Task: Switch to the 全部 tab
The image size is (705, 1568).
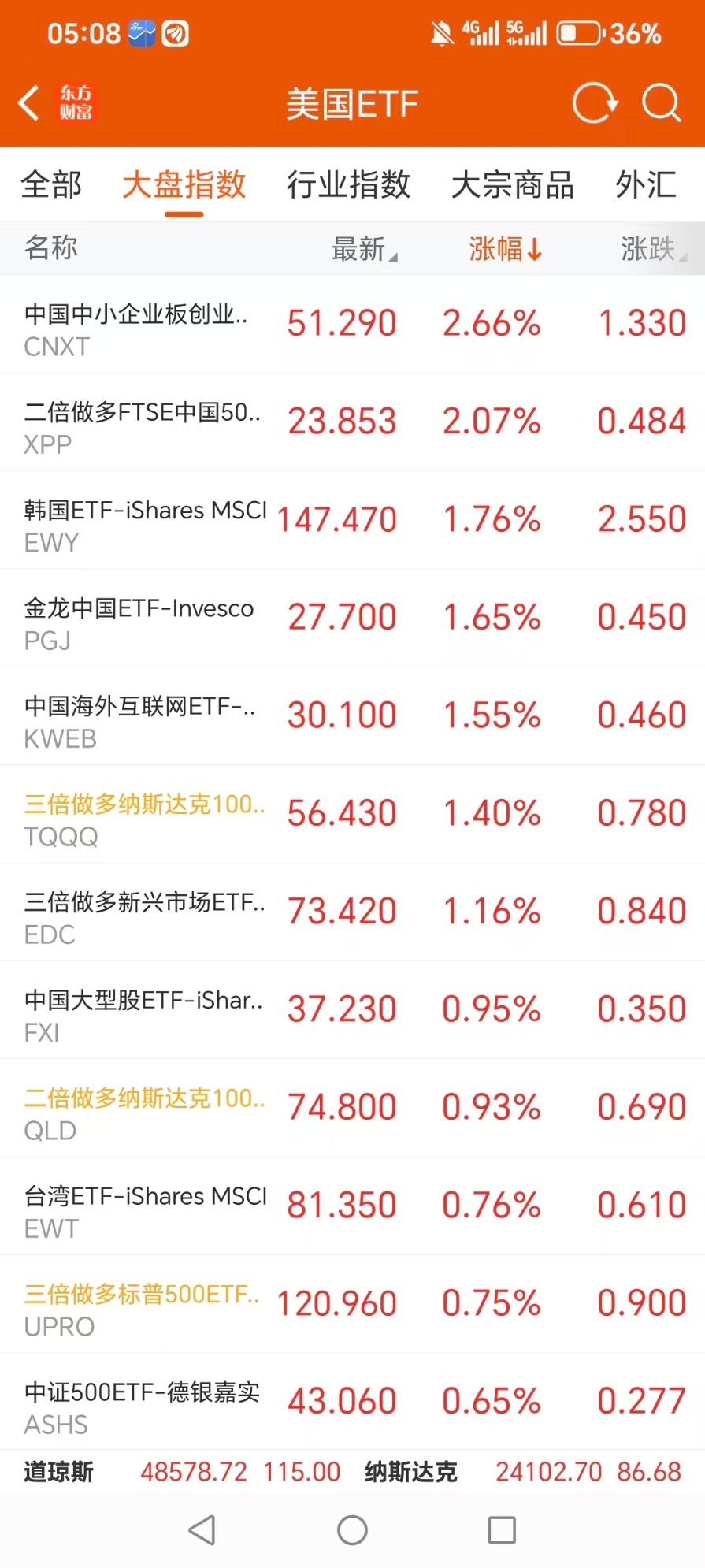Action: [51, 185]
